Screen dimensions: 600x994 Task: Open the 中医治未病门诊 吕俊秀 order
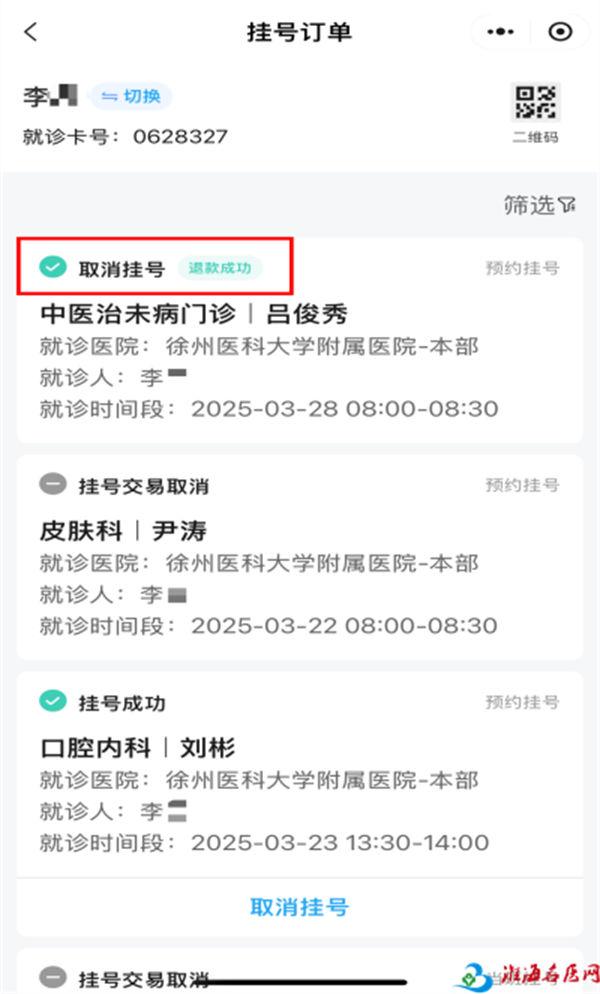(299, 340)
